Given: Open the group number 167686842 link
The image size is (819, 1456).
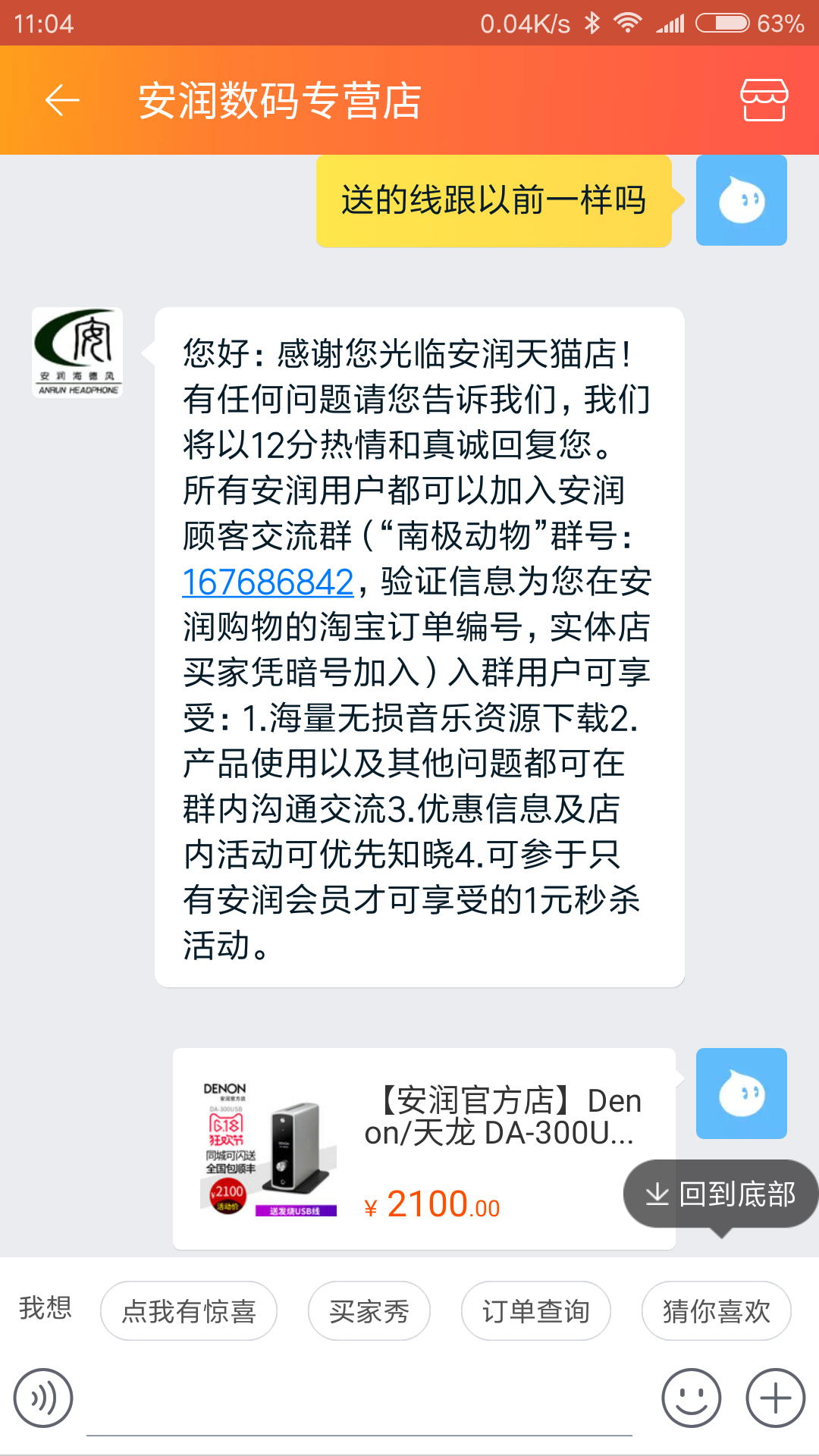Looking at the screenshot, I should click(x=268, y=582).
